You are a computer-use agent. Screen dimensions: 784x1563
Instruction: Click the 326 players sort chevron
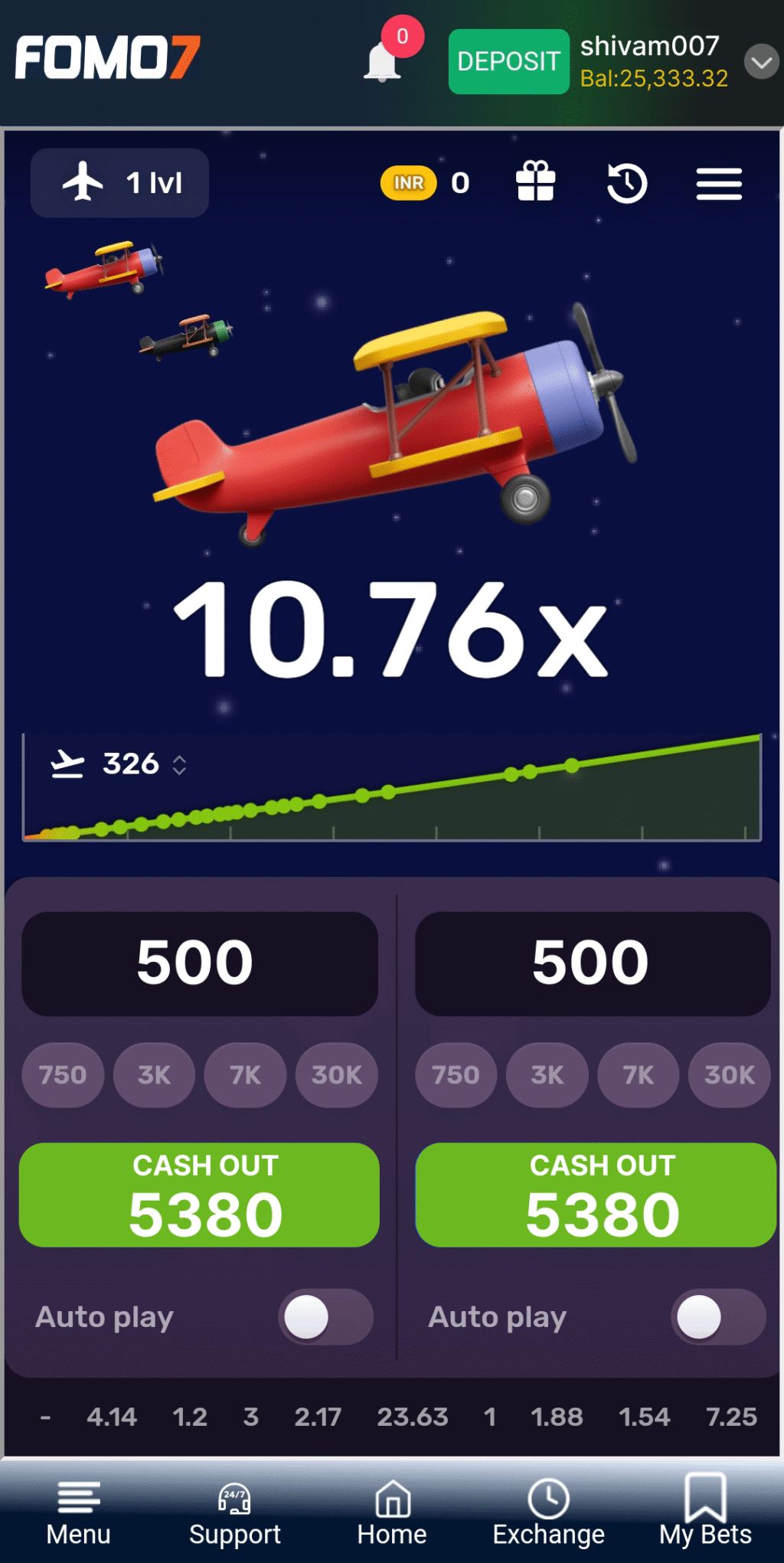[x=181, y=763]
